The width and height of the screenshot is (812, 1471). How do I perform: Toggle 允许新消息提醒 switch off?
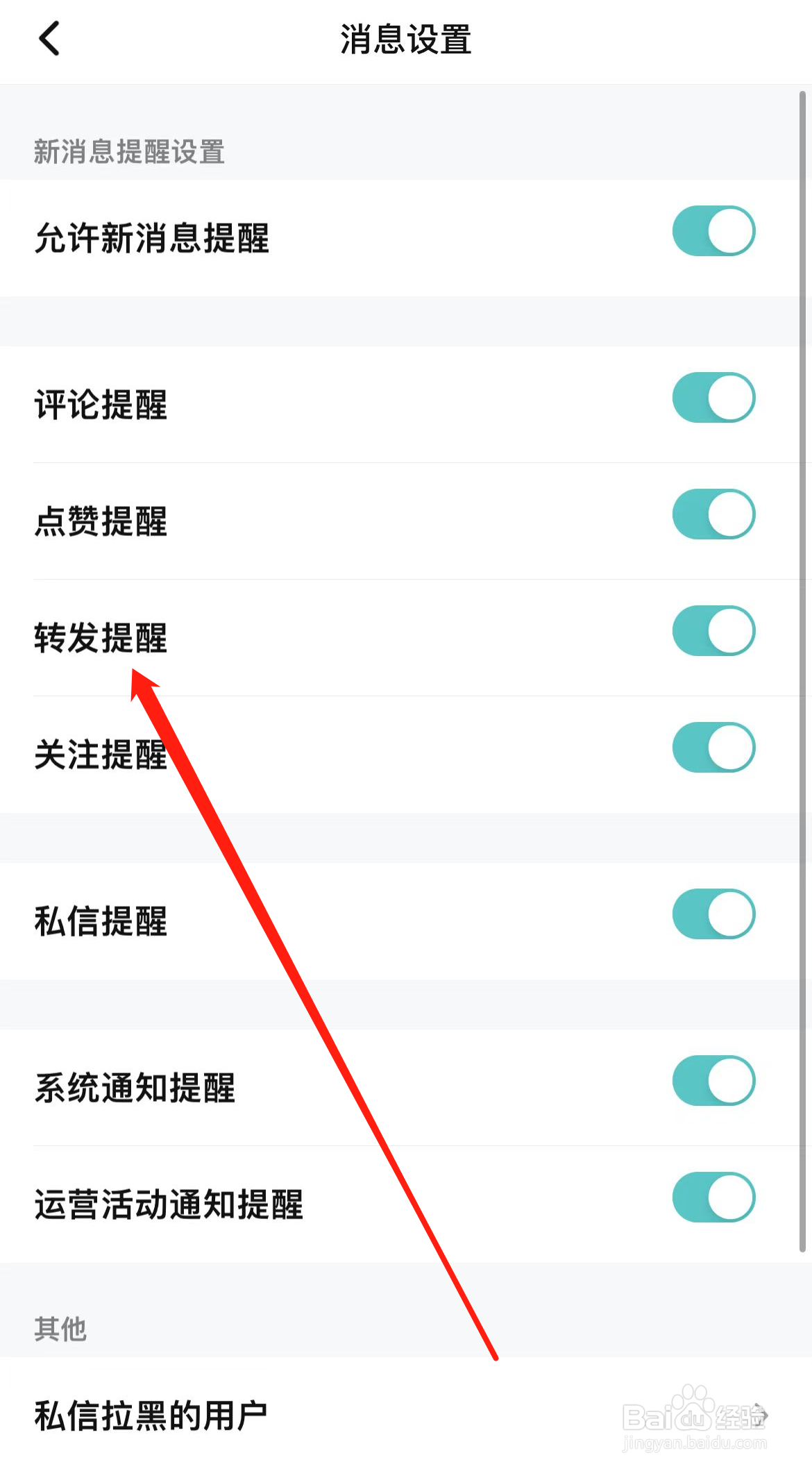point(713,230)
